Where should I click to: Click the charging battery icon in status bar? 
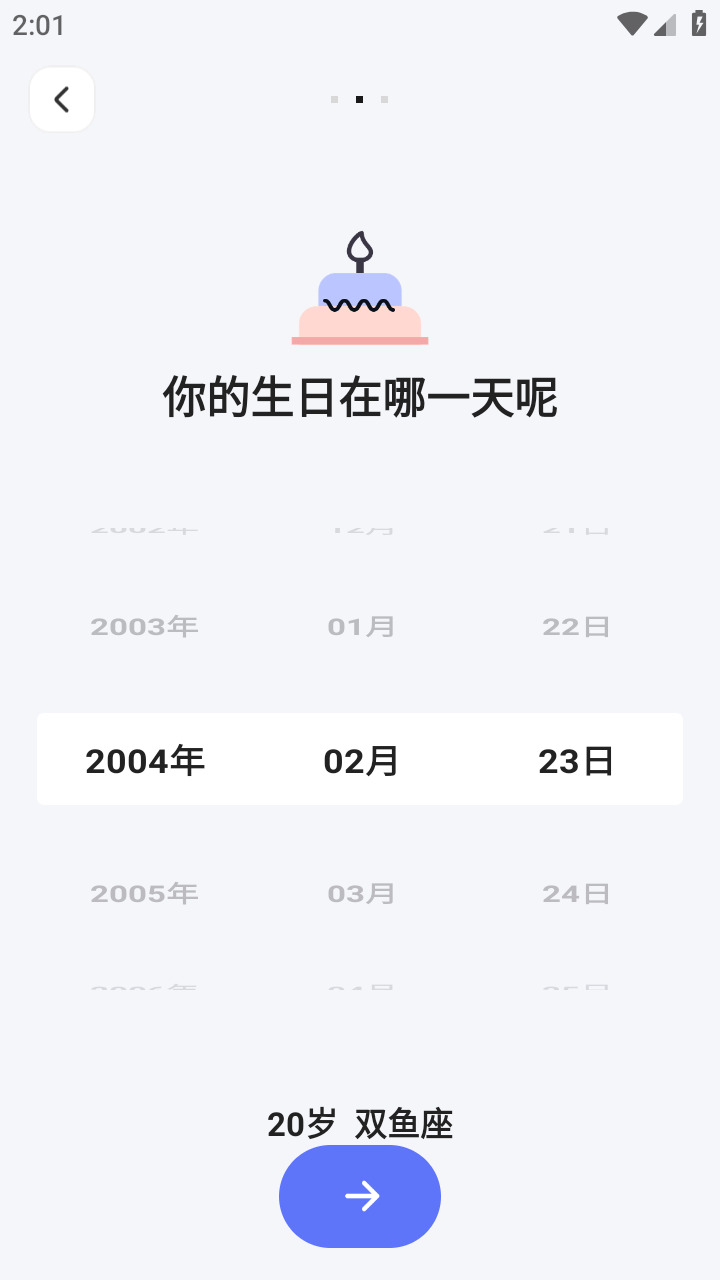697,24
